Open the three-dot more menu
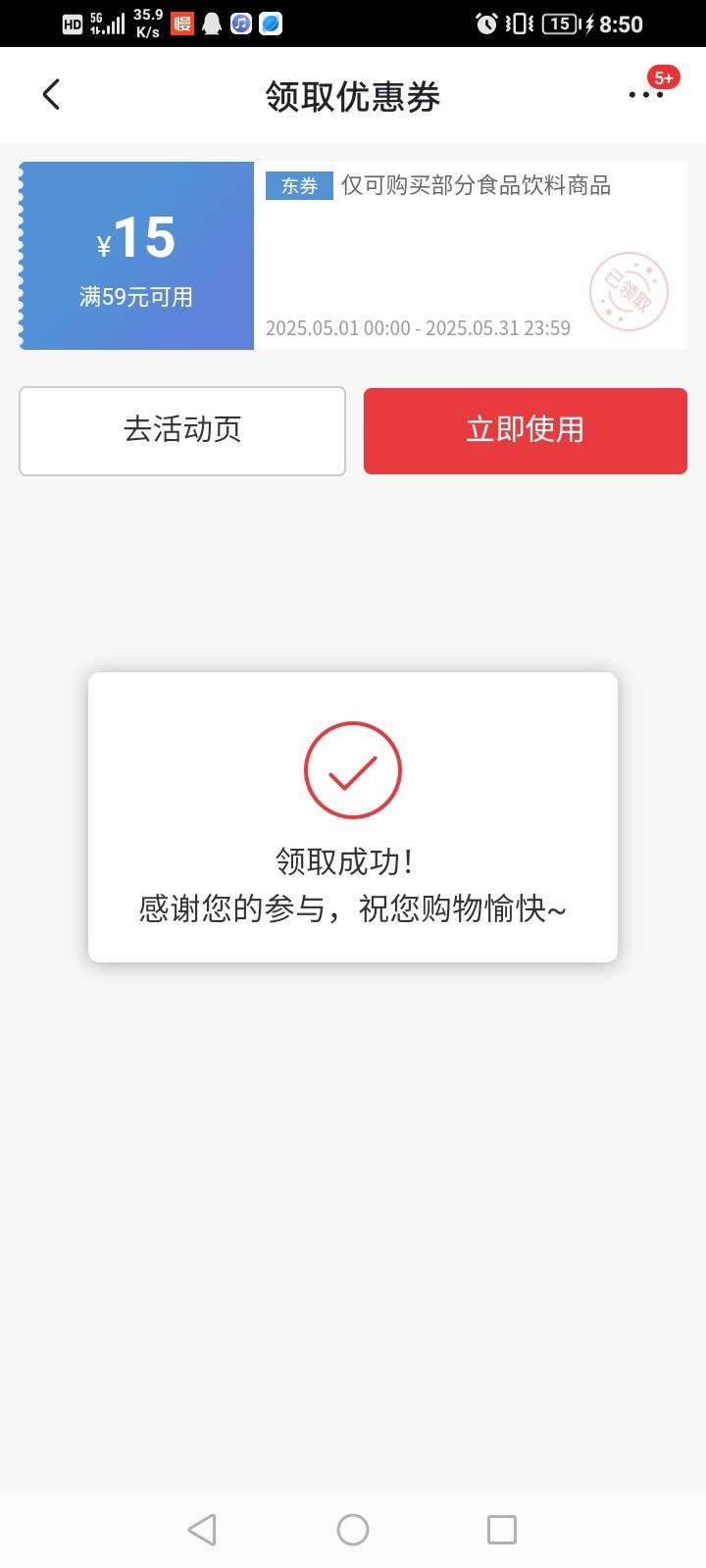Viewport: 706px width, 1568px height. (x=646, y=95)
